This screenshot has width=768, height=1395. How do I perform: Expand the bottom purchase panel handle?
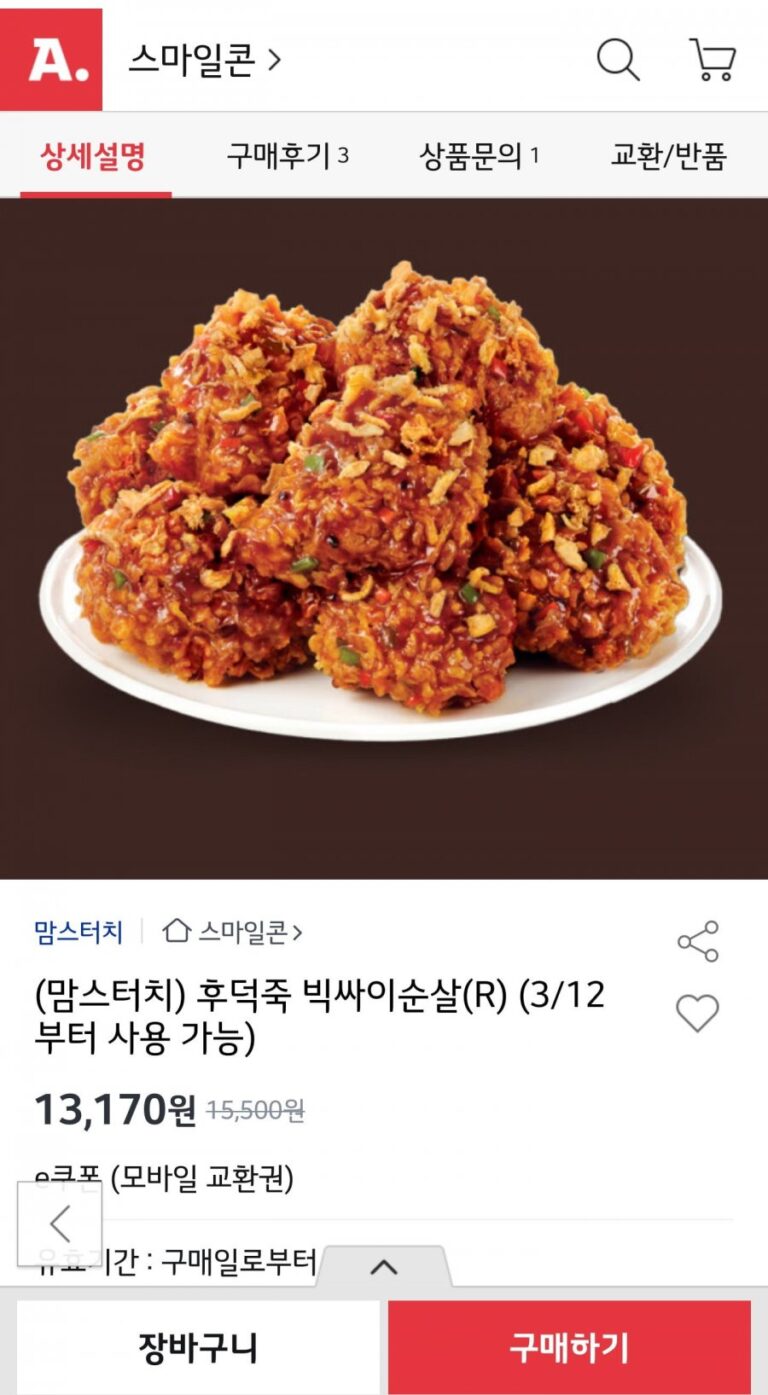pyautogui.click(x=384, y=1267)
